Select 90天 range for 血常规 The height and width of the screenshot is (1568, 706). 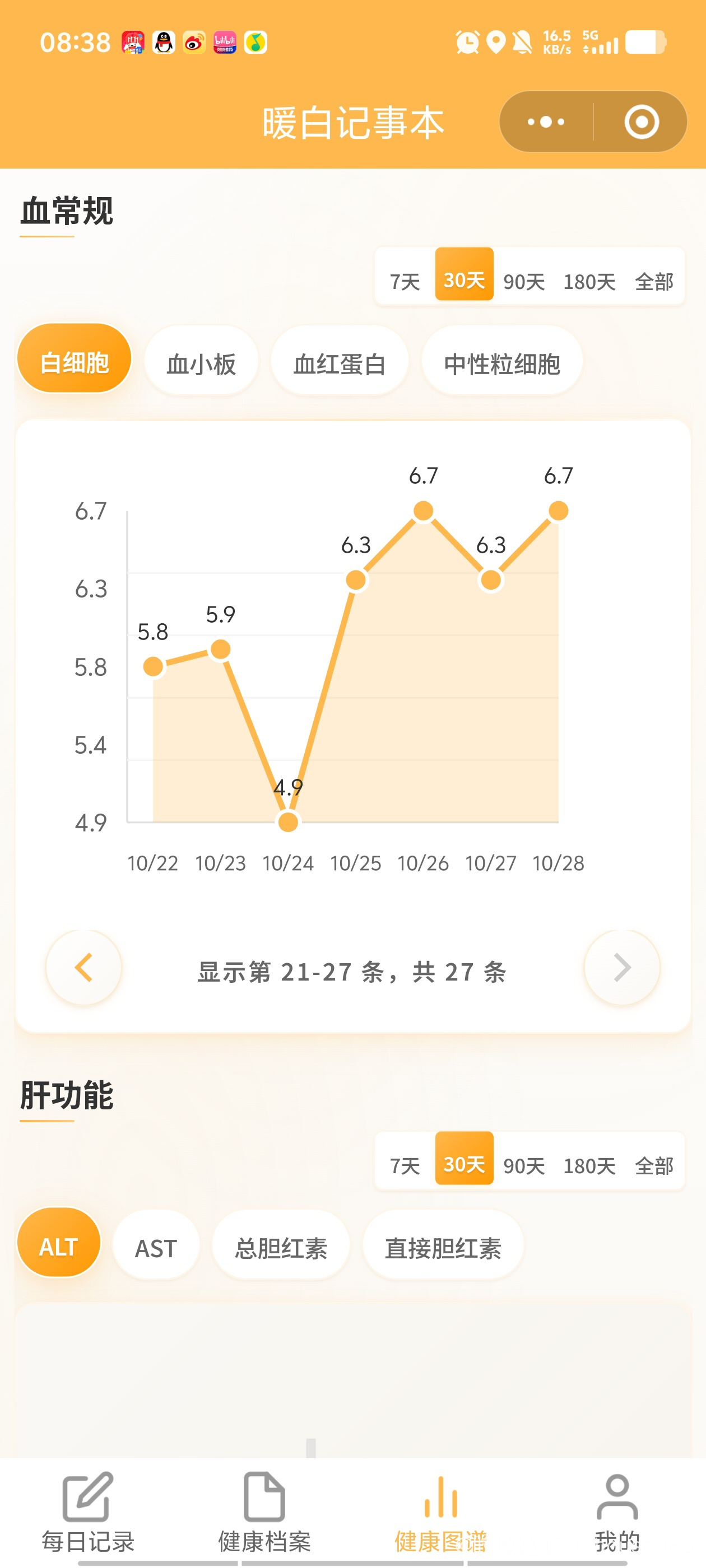coord(523,281)
